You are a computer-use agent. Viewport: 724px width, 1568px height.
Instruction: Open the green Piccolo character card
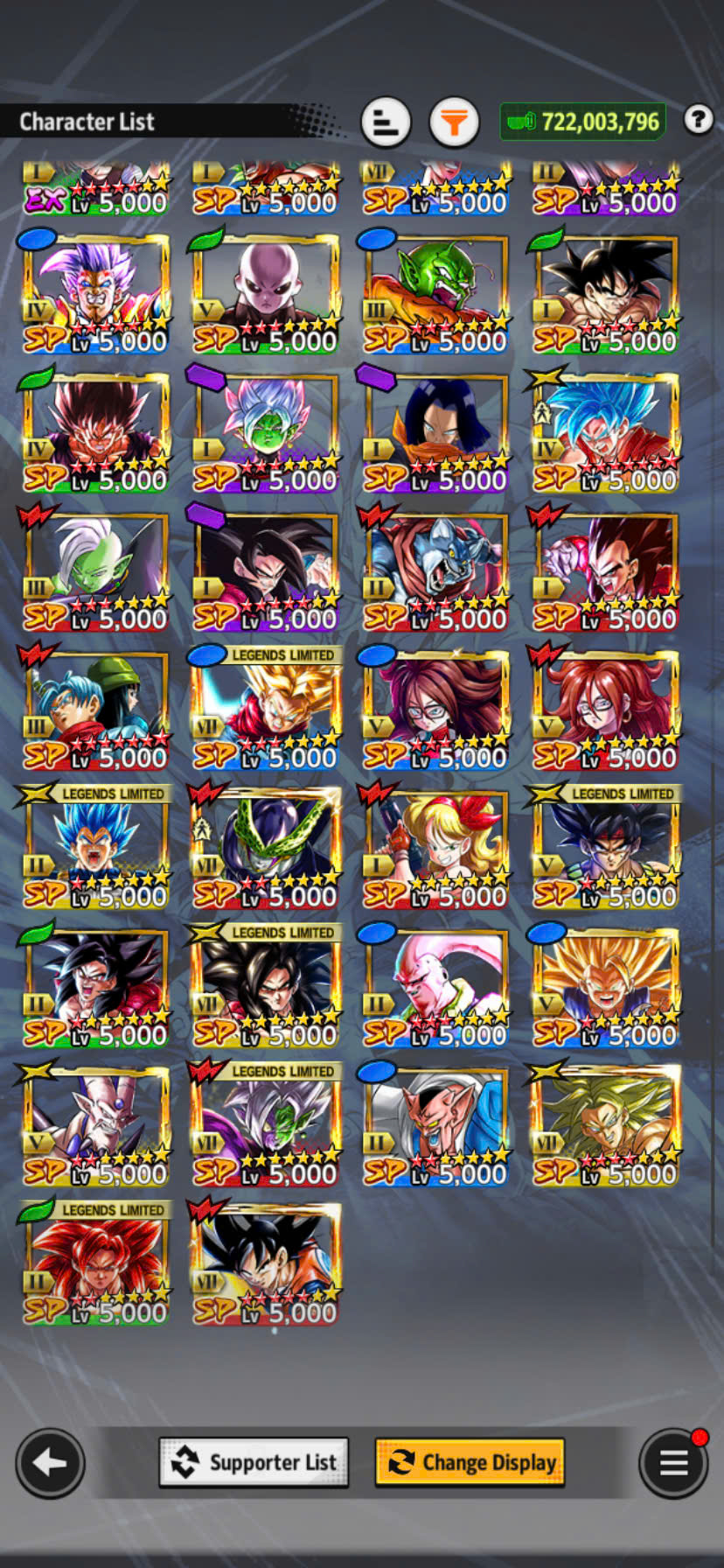pyautogui.click(x=435, y=293)
